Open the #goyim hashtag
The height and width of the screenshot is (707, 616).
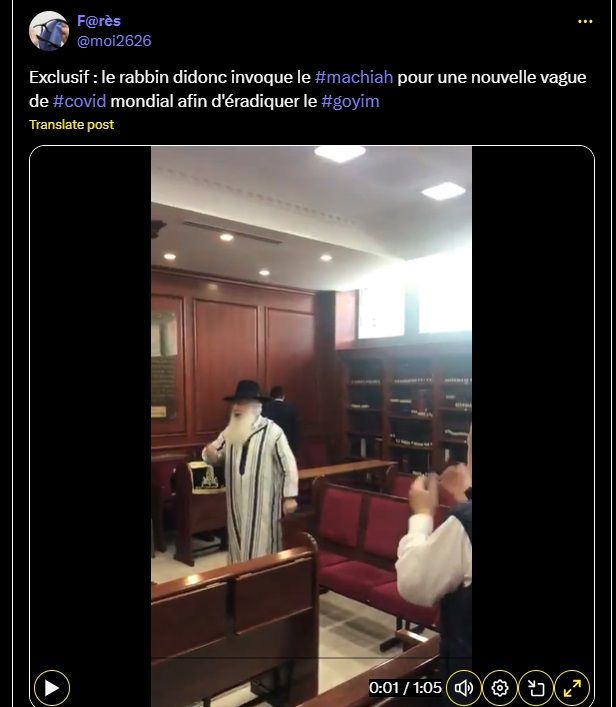tap(350, 102)
